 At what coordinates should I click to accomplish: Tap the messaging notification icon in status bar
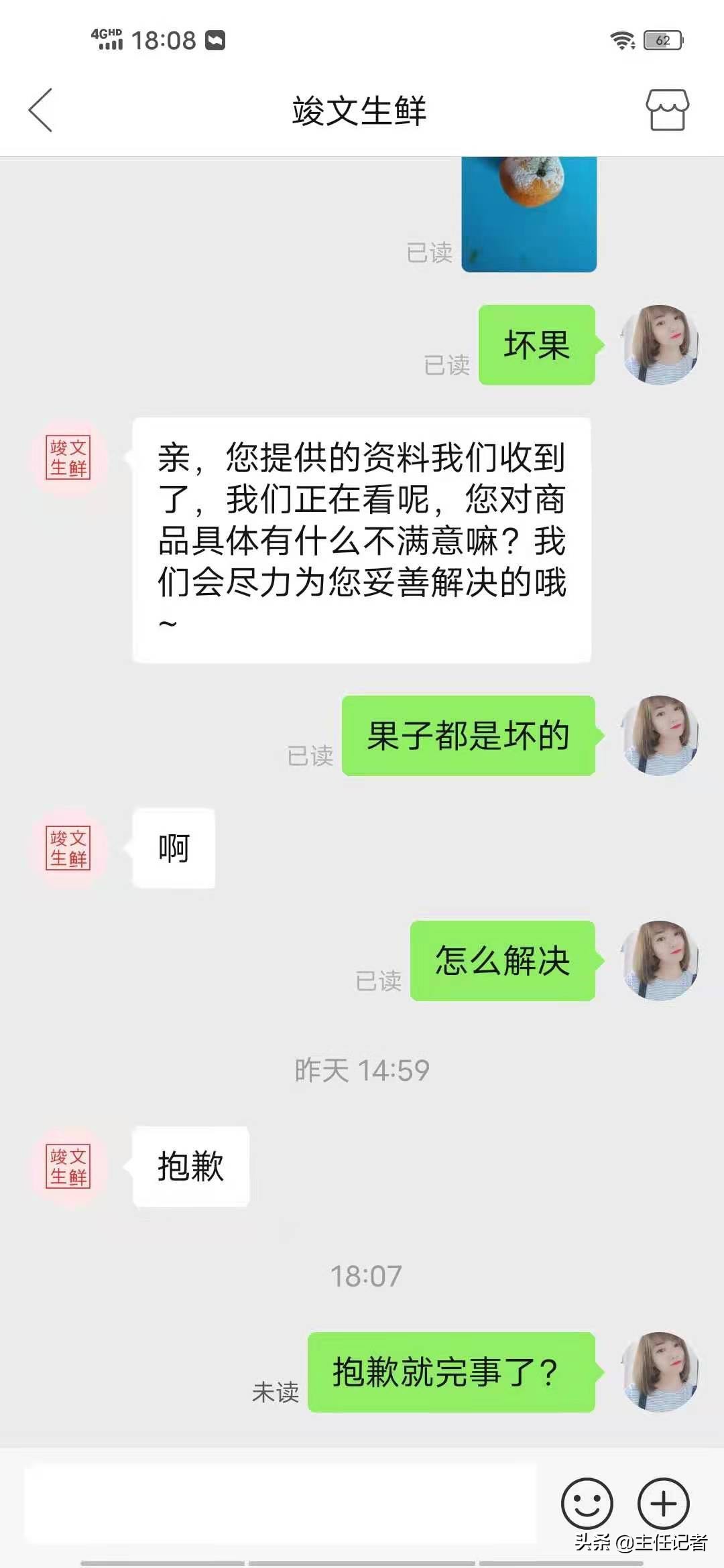(x=216, y=40)
